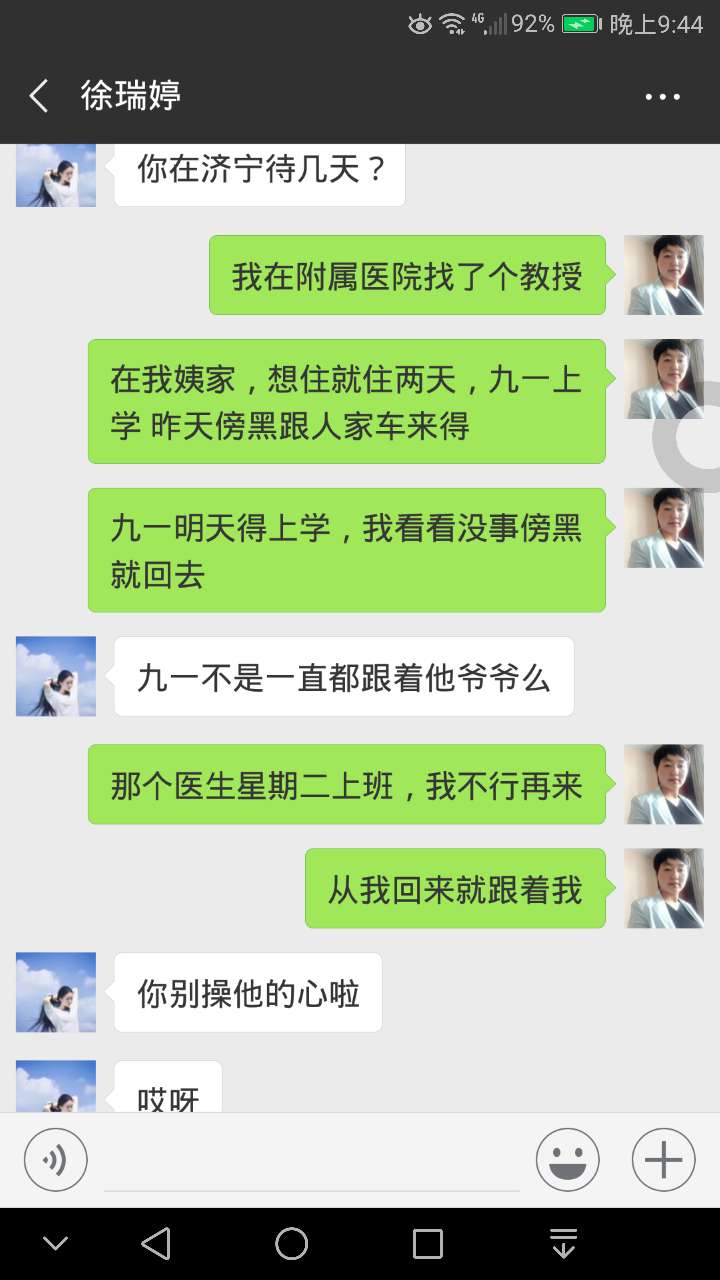Tap your own avatar next to 从我回来就跟着我
Viewport: 720px width, 1280px height.
(664, 888)
